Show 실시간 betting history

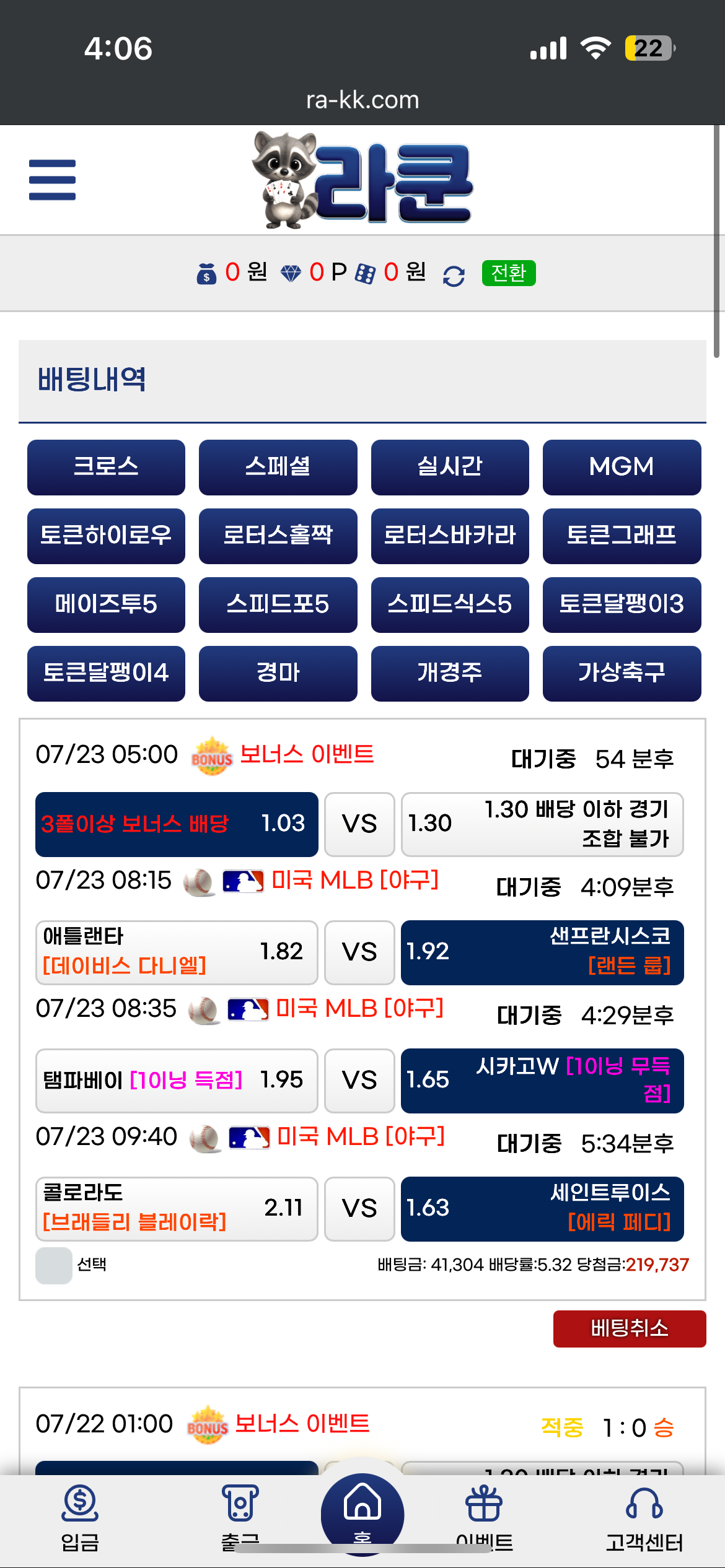(450, 467)
